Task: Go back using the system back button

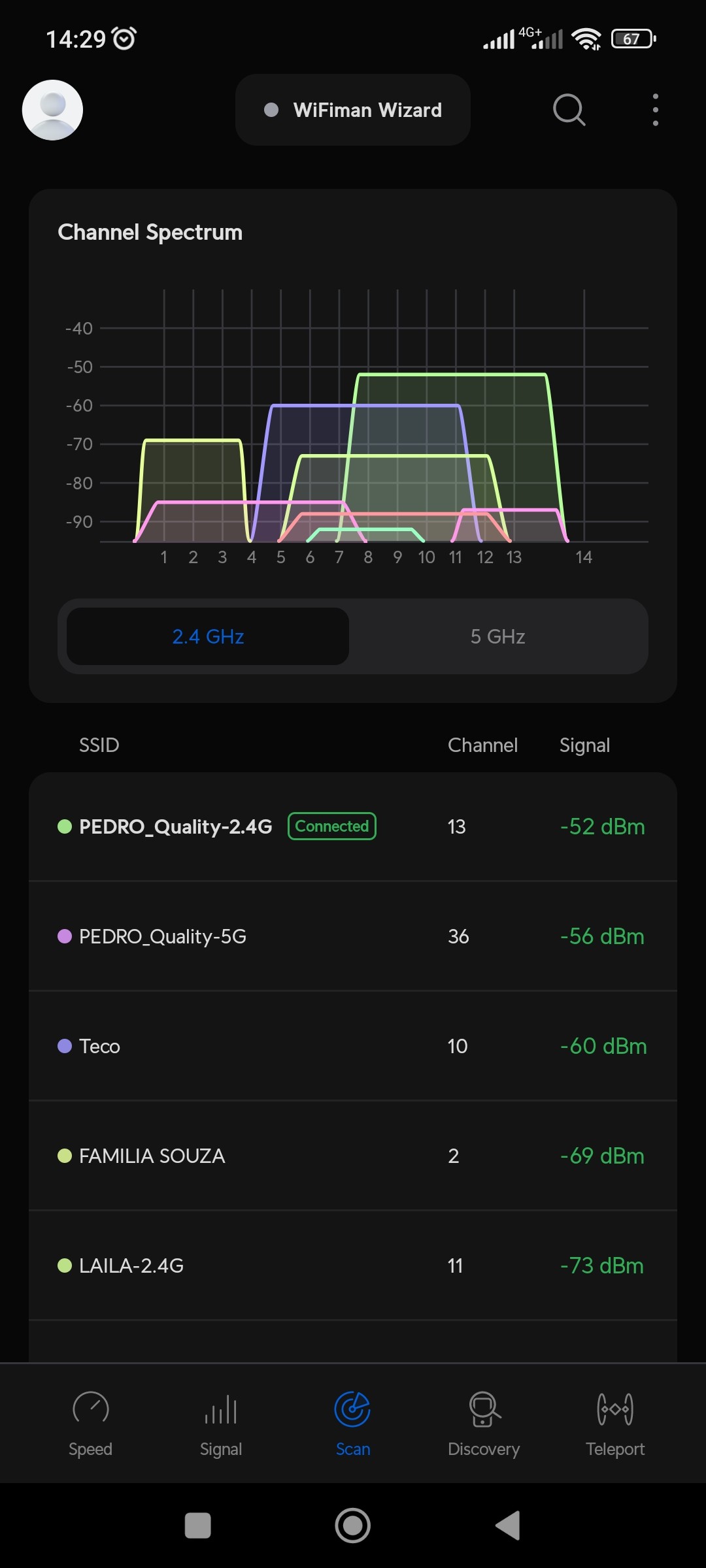Action: point(507,1526)
